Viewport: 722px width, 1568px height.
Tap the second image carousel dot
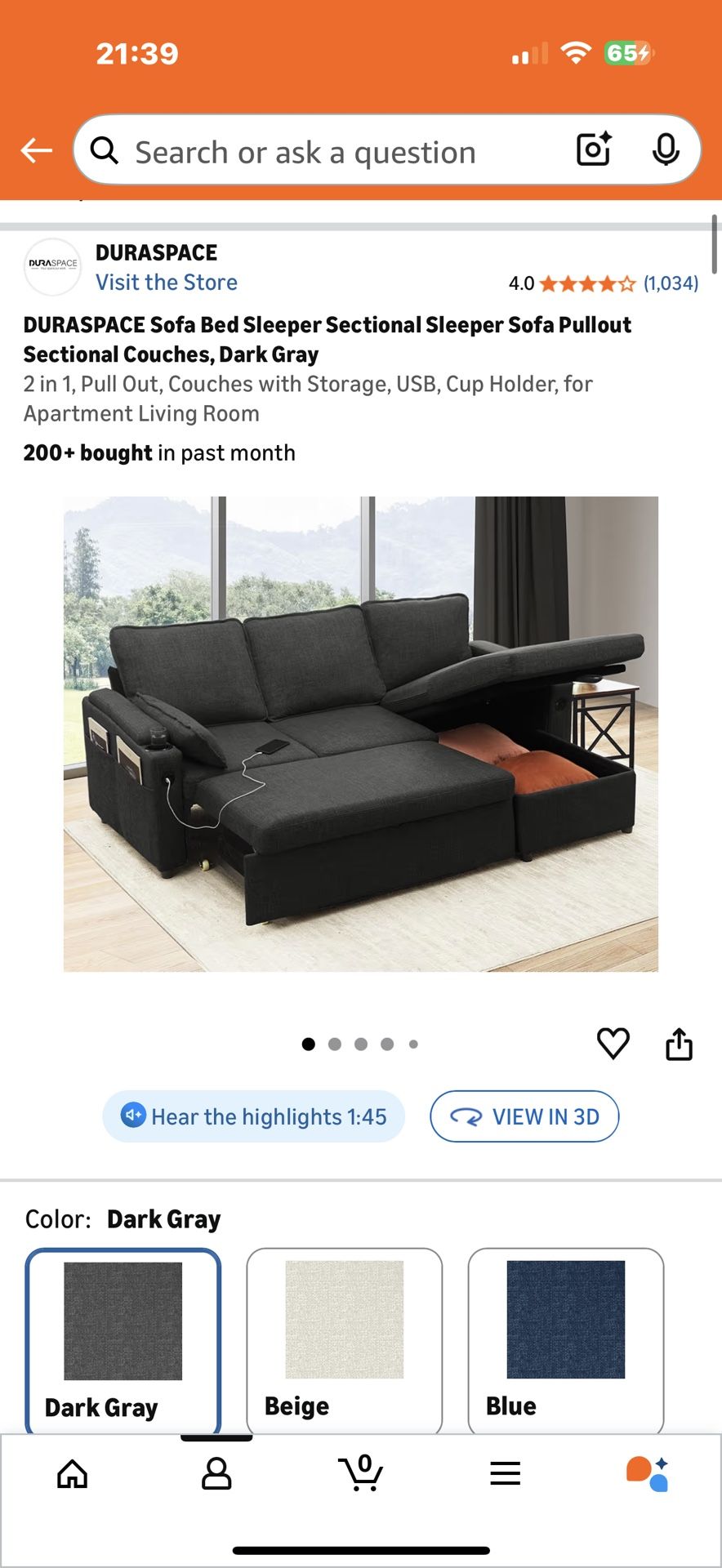coord(335,1044)
